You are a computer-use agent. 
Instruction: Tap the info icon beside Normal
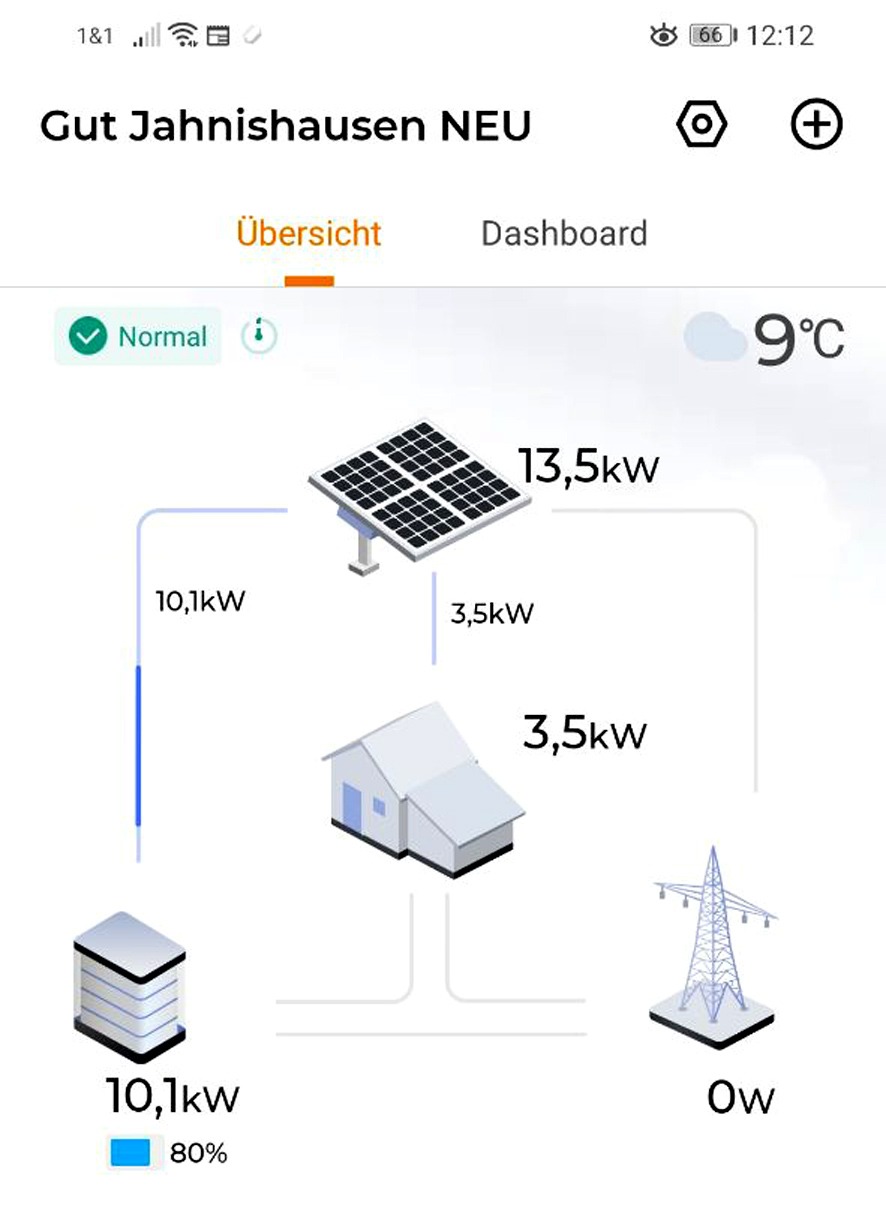point(259,336)
